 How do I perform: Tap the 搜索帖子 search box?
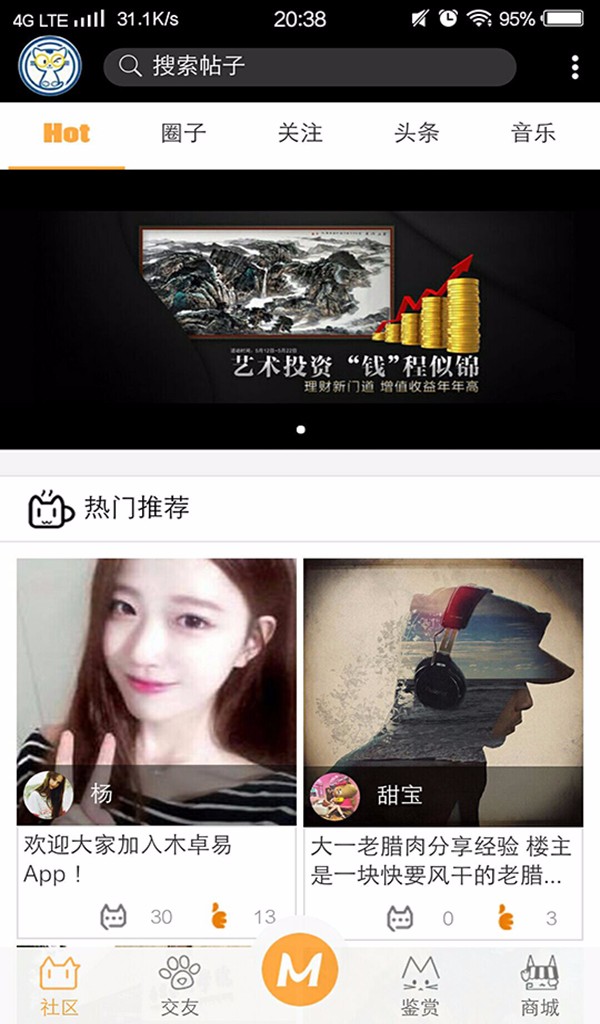[x=310, y=67]
